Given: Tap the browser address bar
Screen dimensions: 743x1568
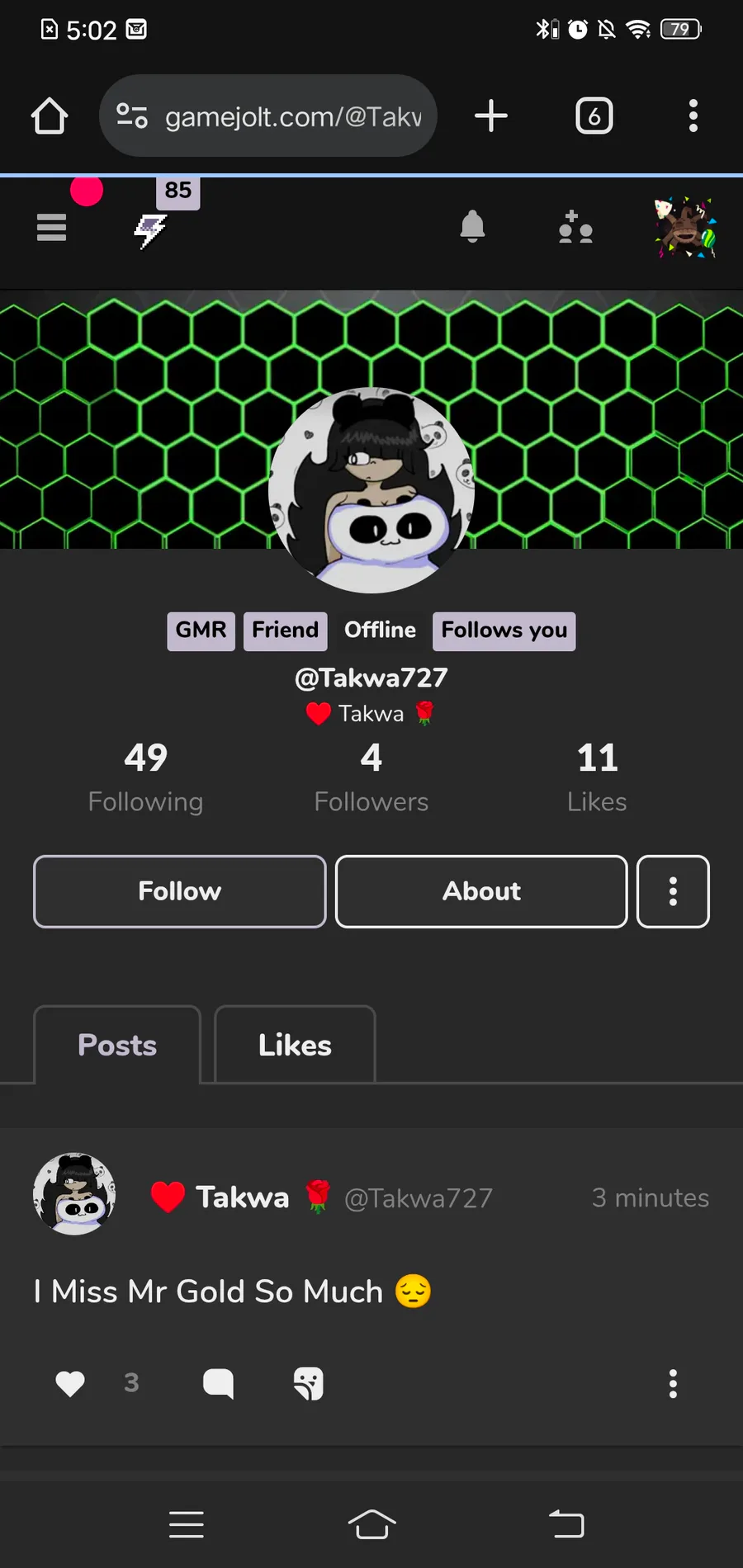Looking at the screenshot, I should click(268, 116).
